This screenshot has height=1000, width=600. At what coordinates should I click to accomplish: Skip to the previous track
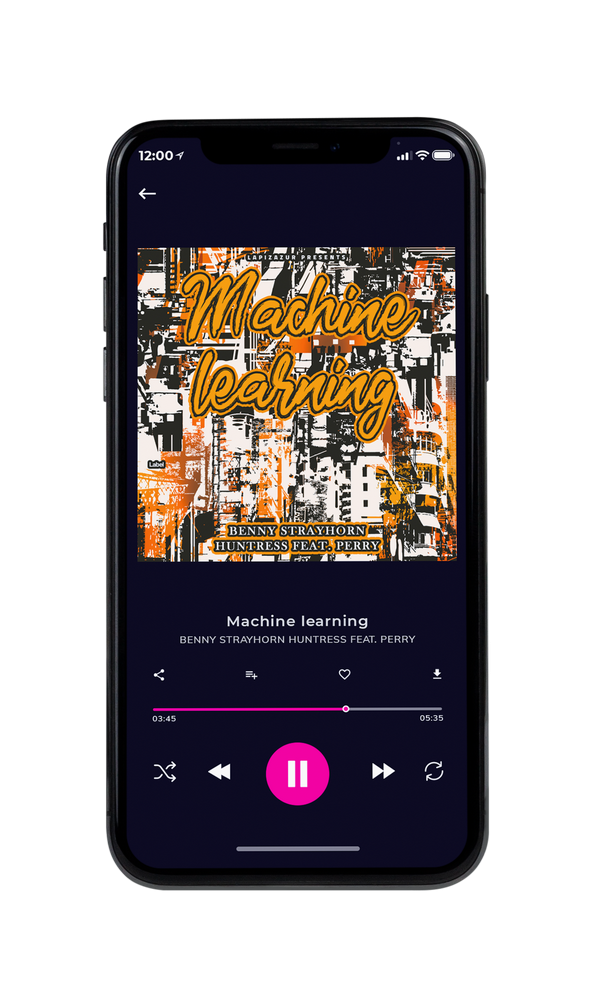pyautogui.click(x=219, y=772)
